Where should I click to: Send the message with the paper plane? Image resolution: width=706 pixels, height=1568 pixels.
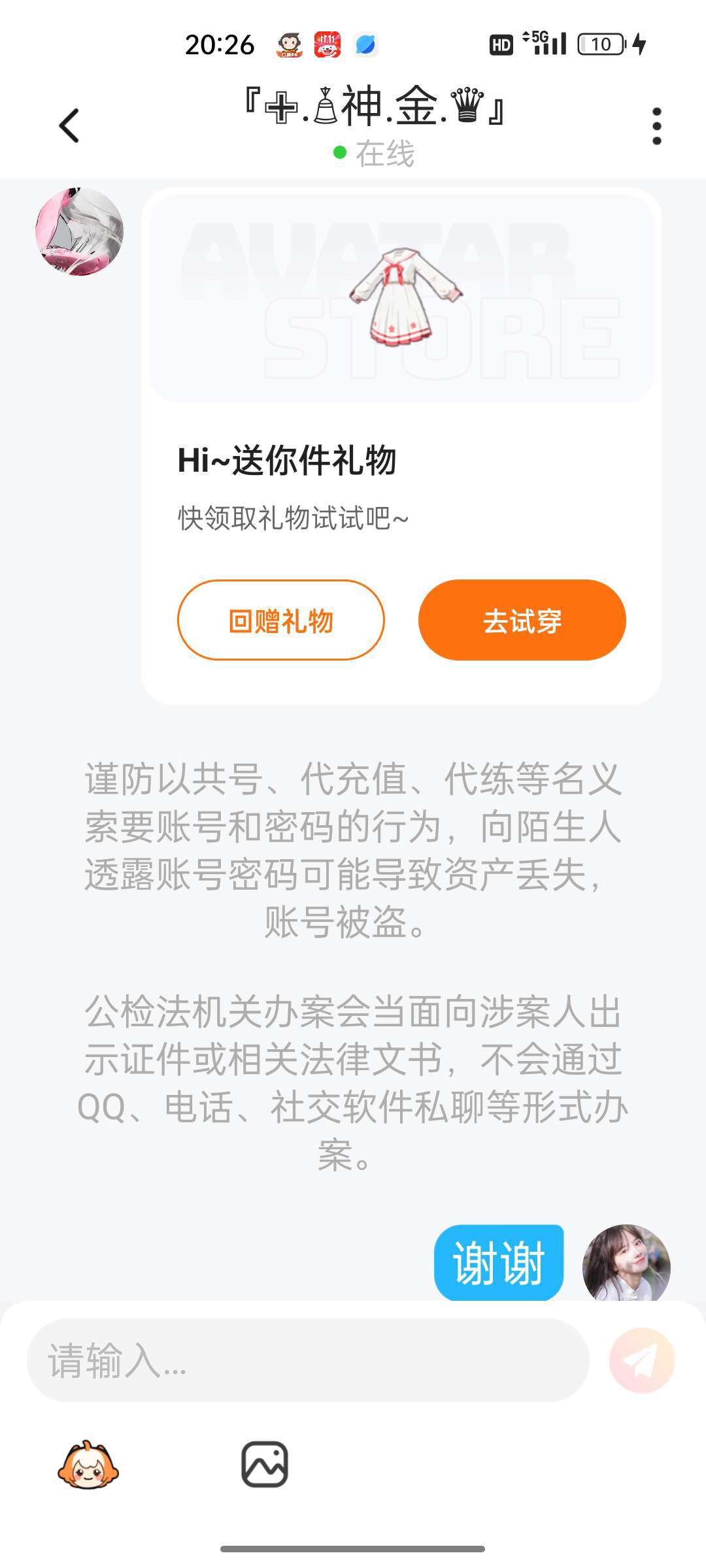641,1361
